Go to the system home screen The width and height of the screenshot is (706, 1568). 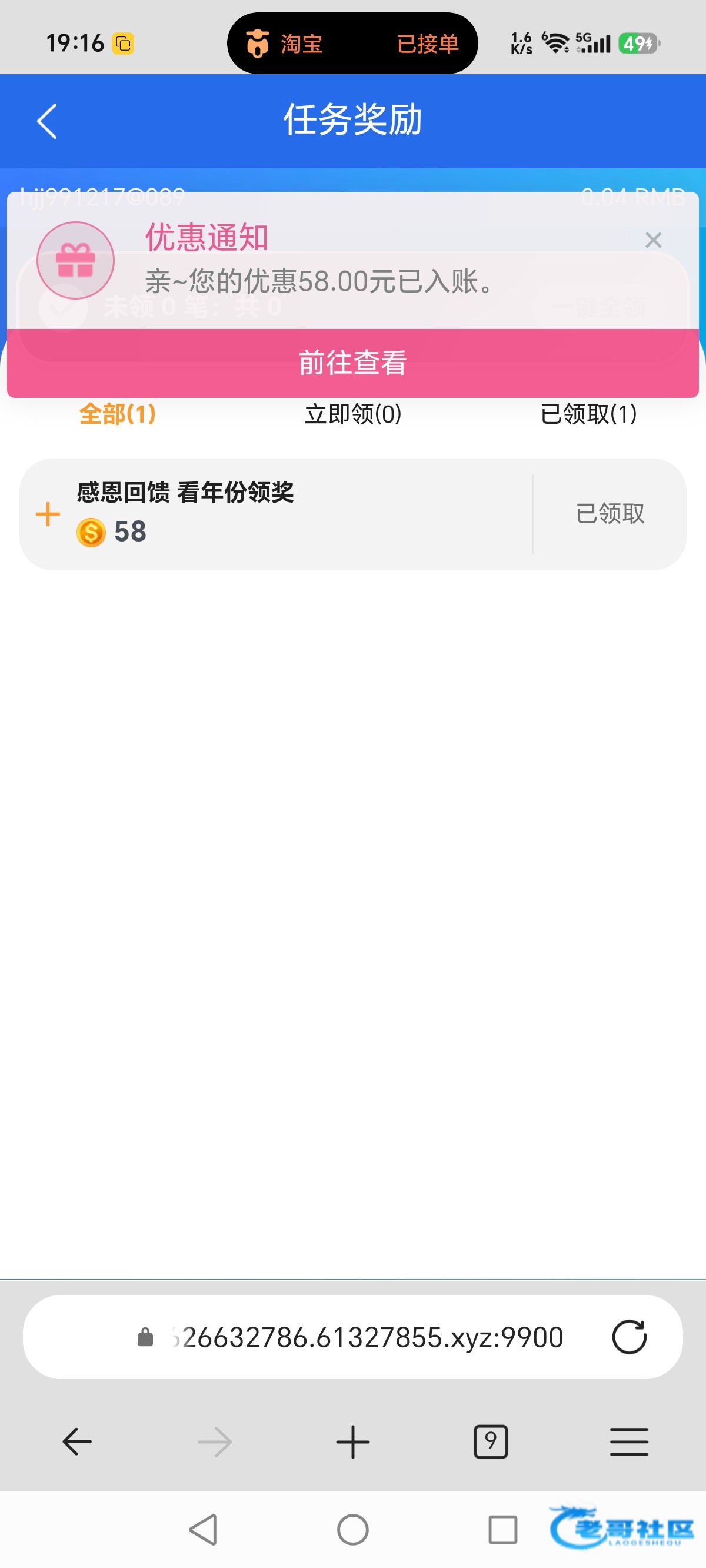(x=353, y=1530)
